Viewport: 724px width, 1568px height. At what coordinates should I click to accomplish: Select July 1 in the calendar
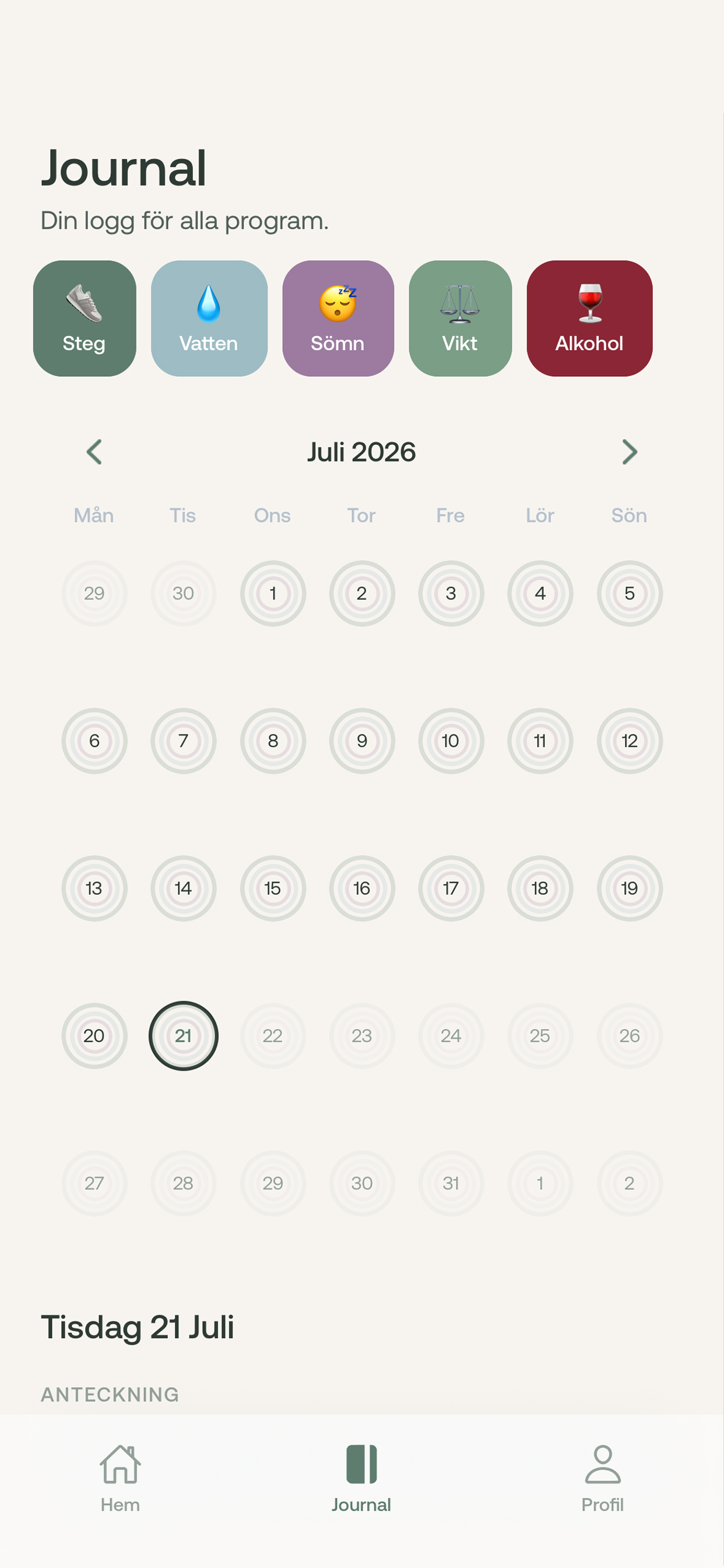click(273, 593)
